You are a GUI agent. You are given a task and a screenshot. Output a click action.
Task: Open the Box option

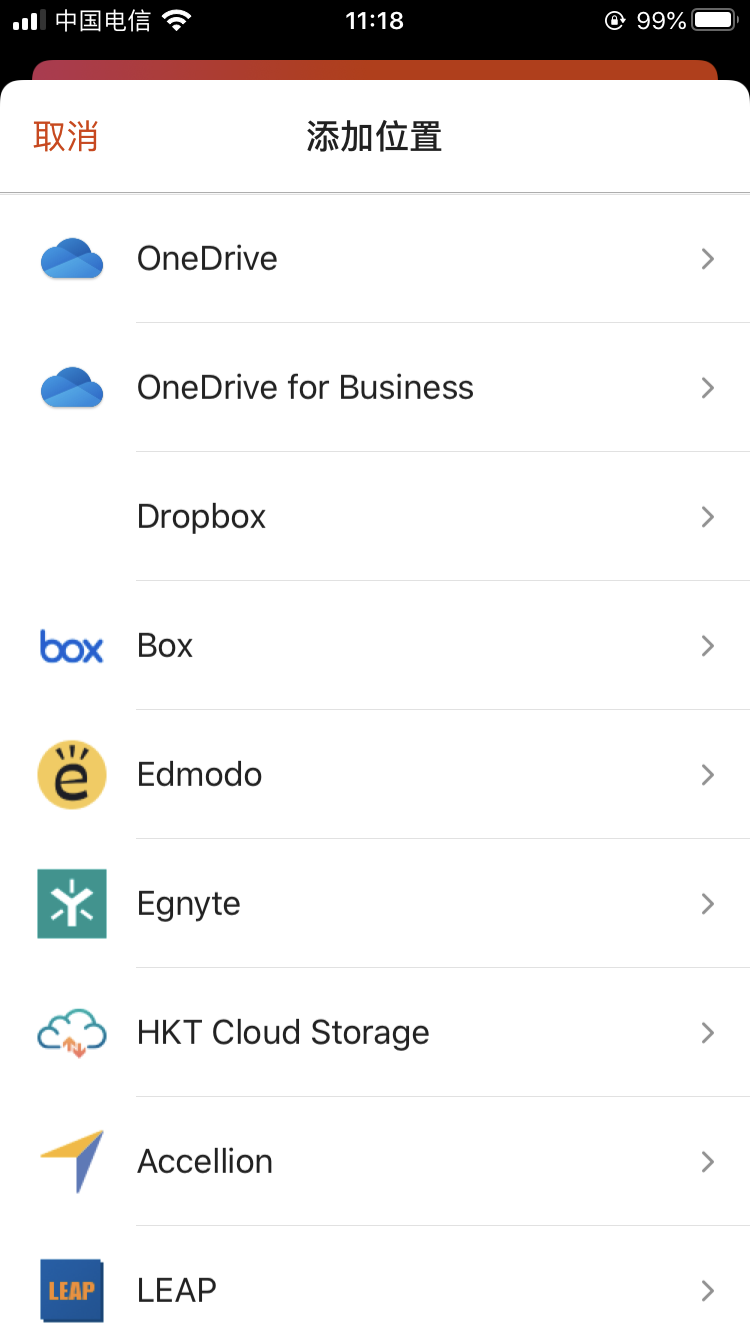(375, 645)
